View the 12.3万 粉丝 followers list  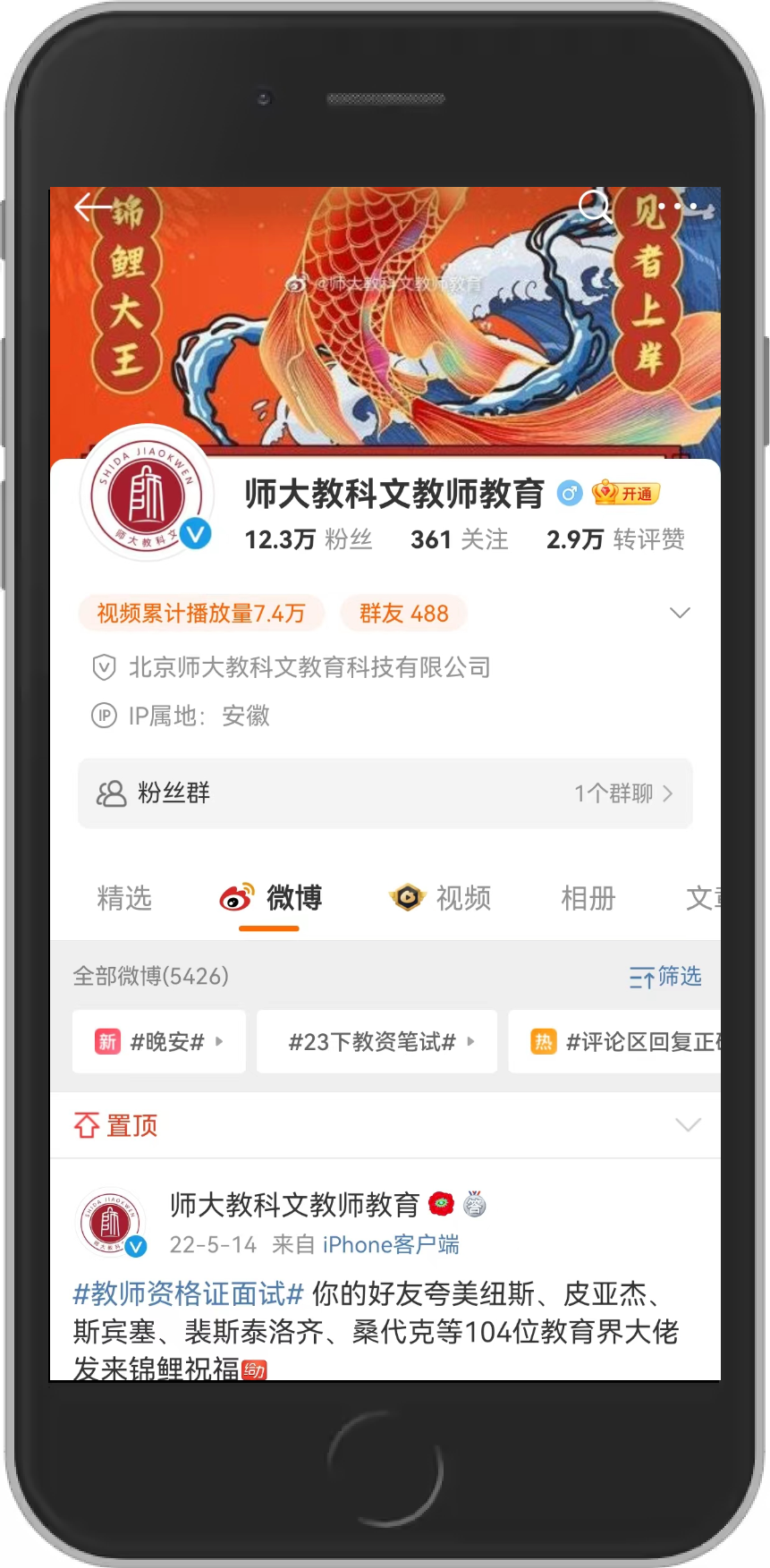(309, 539)
